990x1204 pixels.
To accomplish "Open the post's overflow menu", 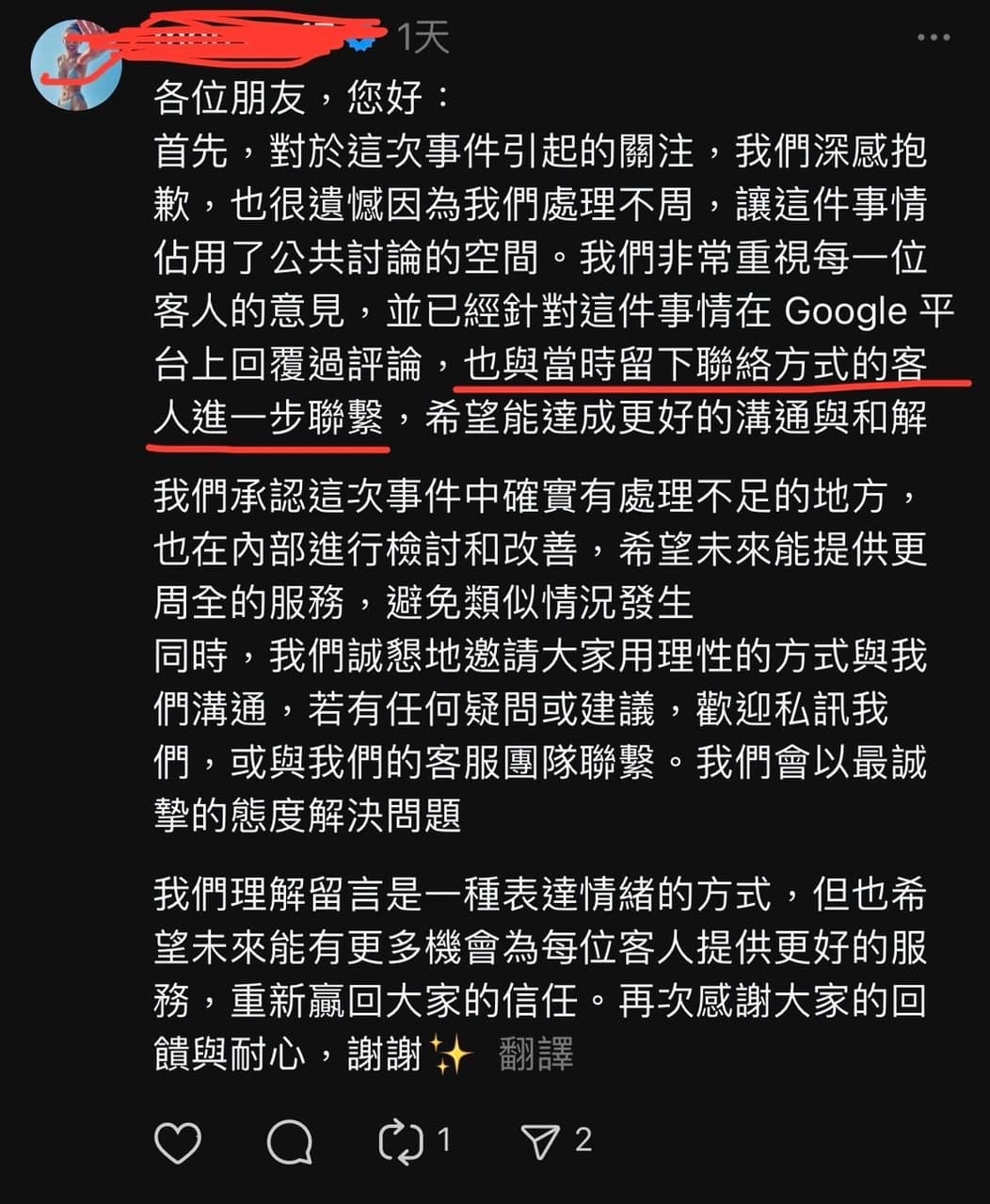I will coord(934,38).
